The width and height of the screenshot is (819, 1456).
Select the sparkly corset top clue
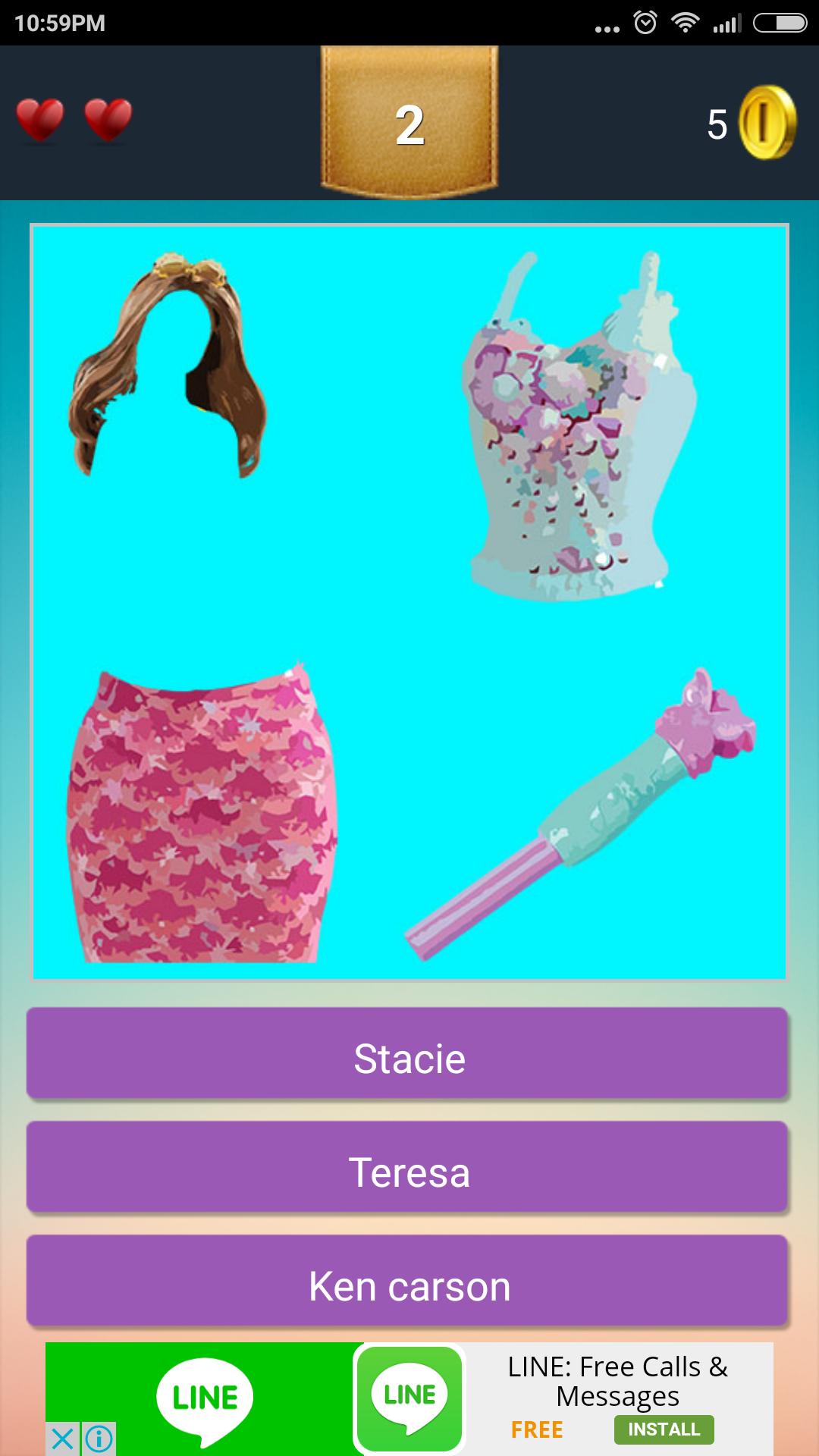pyautogui.click(x=576, y=425)
